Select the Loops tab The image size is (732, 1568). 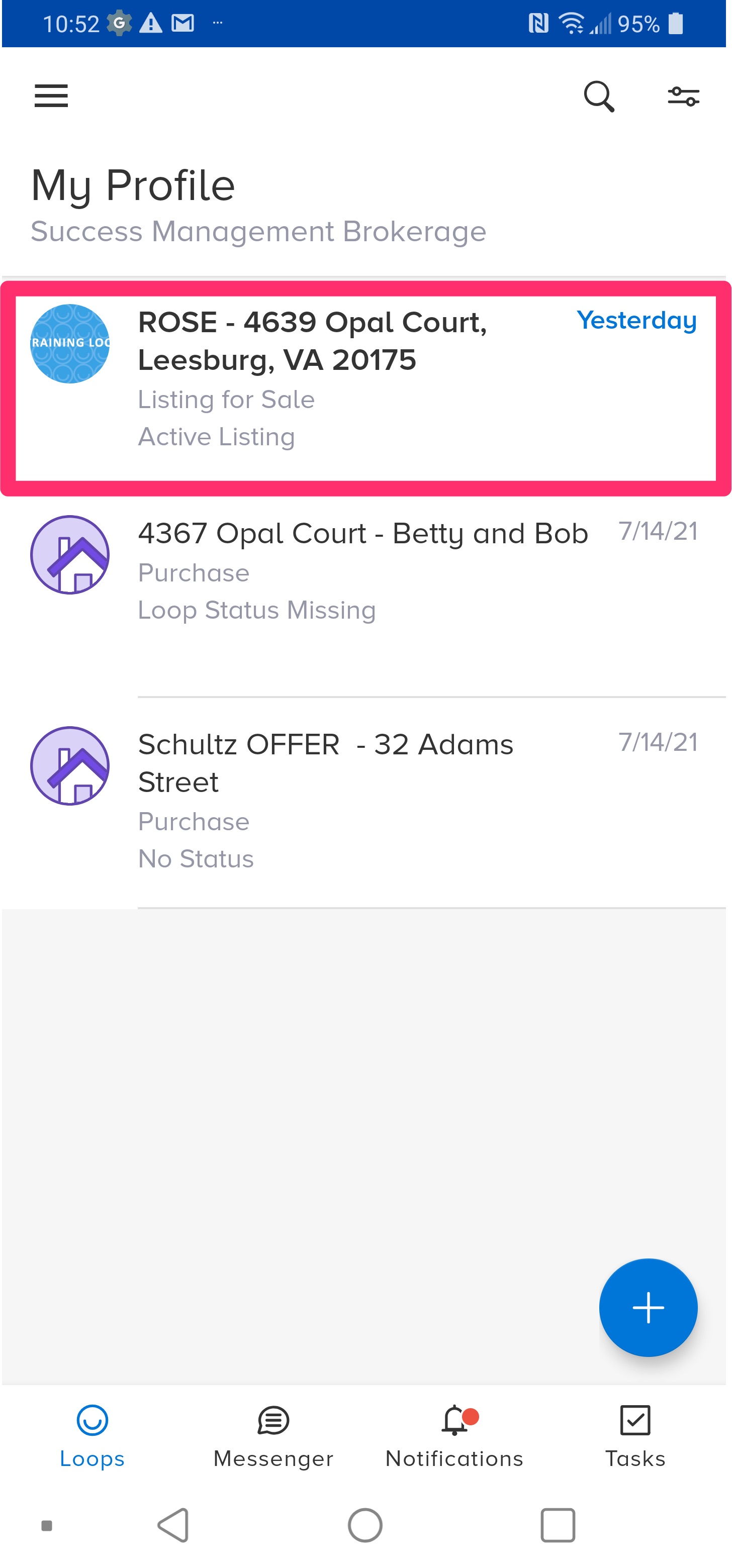pos(92,1436)
